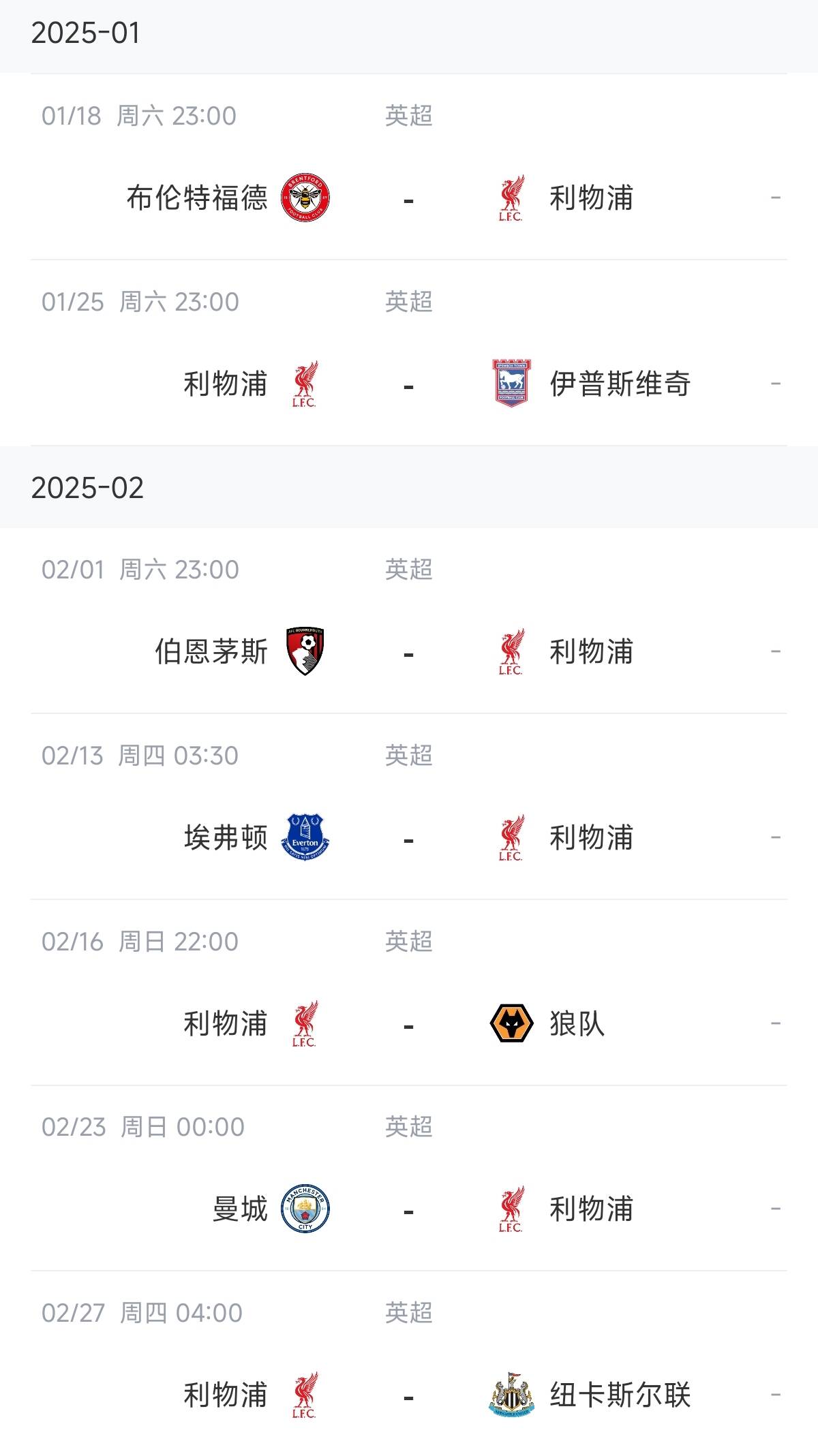818x1456 pixels.
Task: Open the Brentford vs Liverpool match on 01/18
Action: pyautogui.click(x=408, y=199)
